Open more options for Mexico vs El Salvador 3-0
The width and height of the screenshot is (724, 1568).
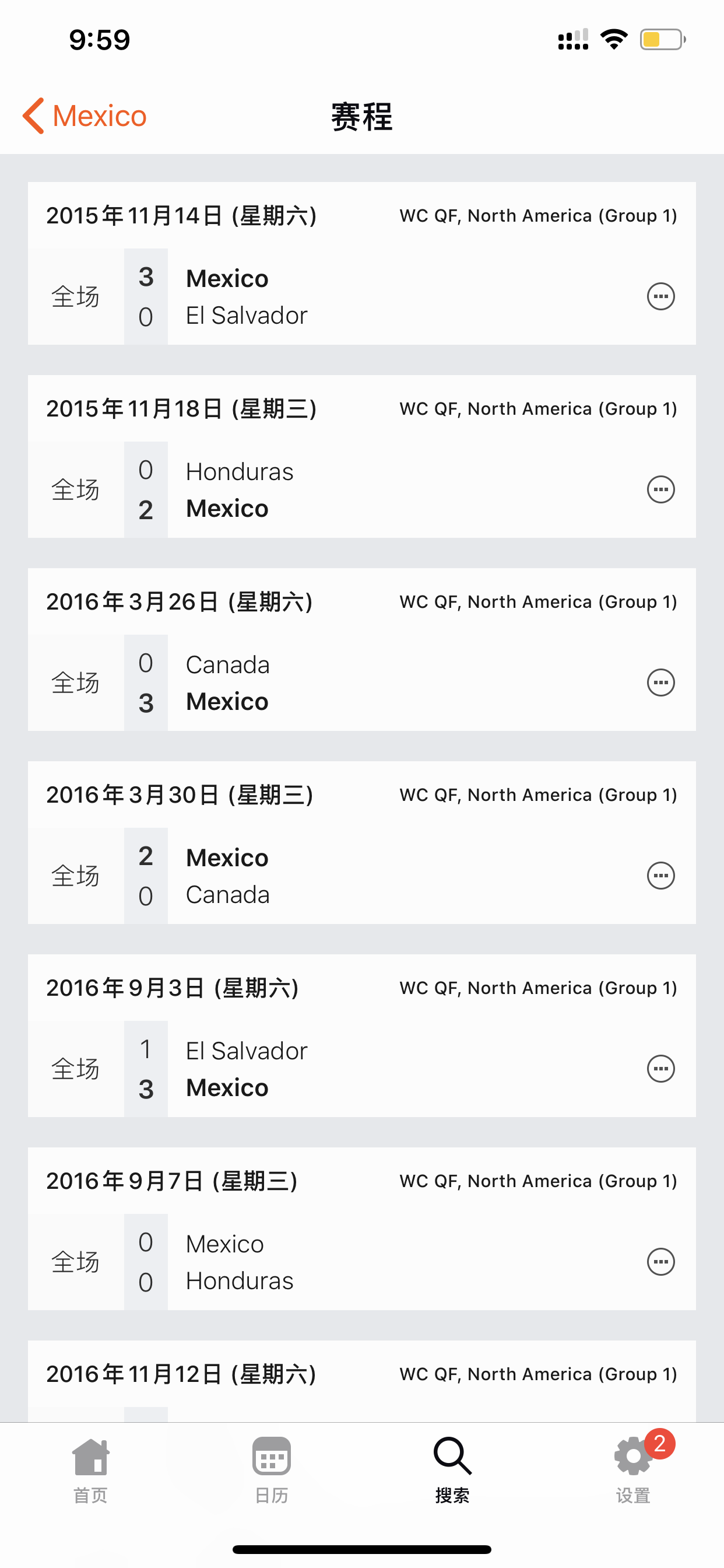click(x=660, y=297)
